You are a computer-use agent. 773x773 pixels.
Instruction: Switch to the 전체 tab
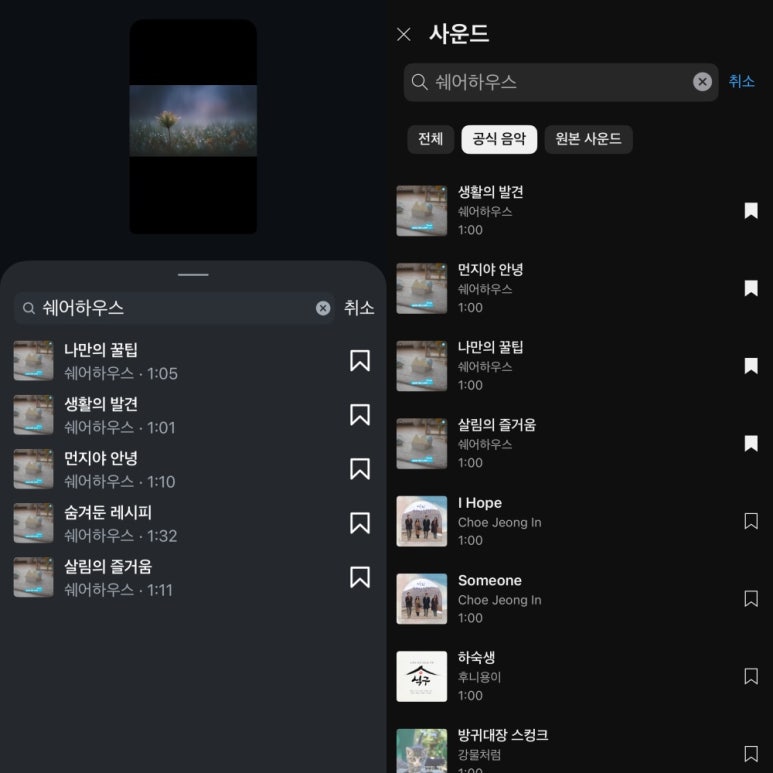pyautogui.click(x=431, y=139)
